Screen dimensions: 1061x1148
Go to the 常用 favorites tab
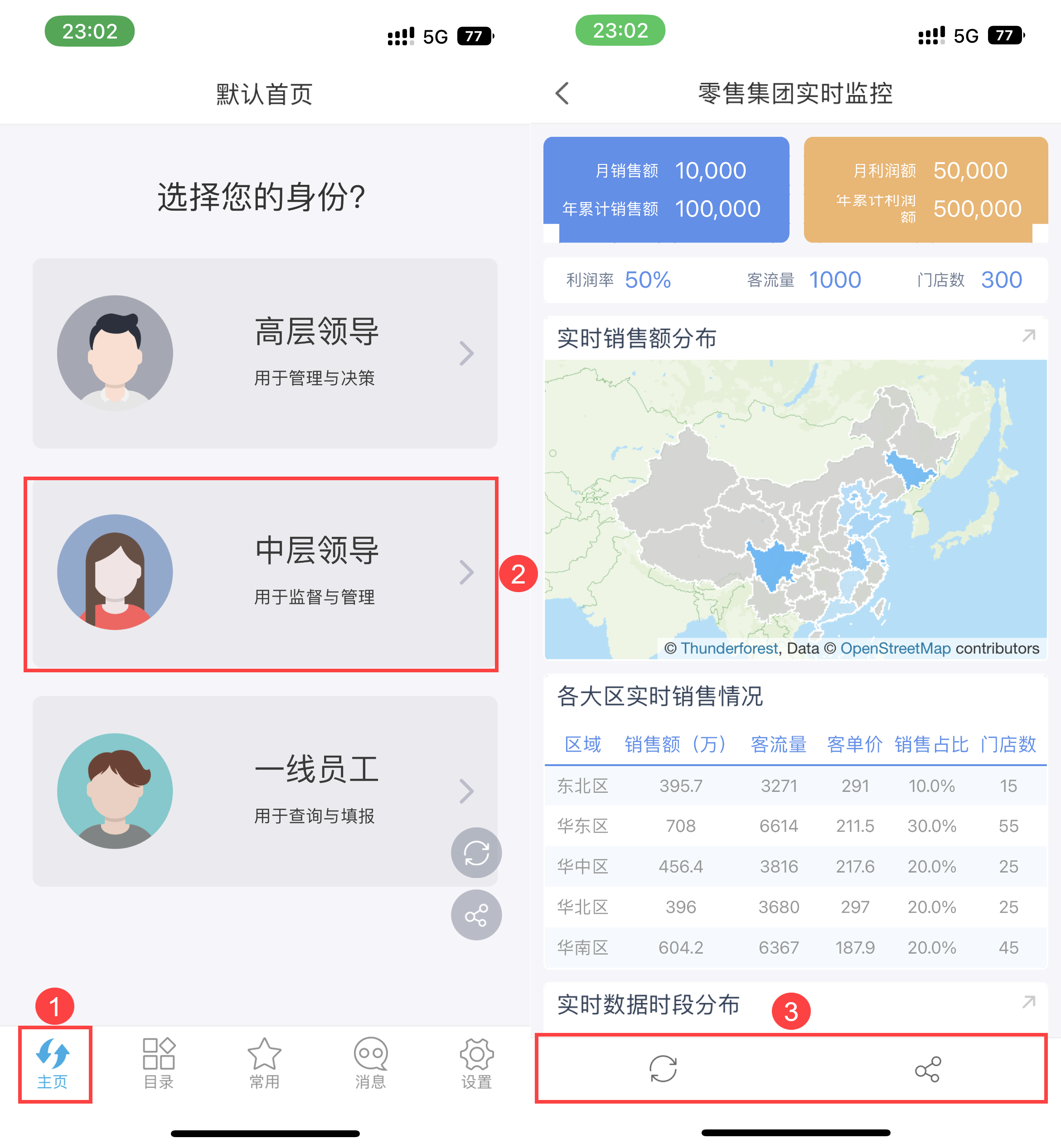[265, 1064]
